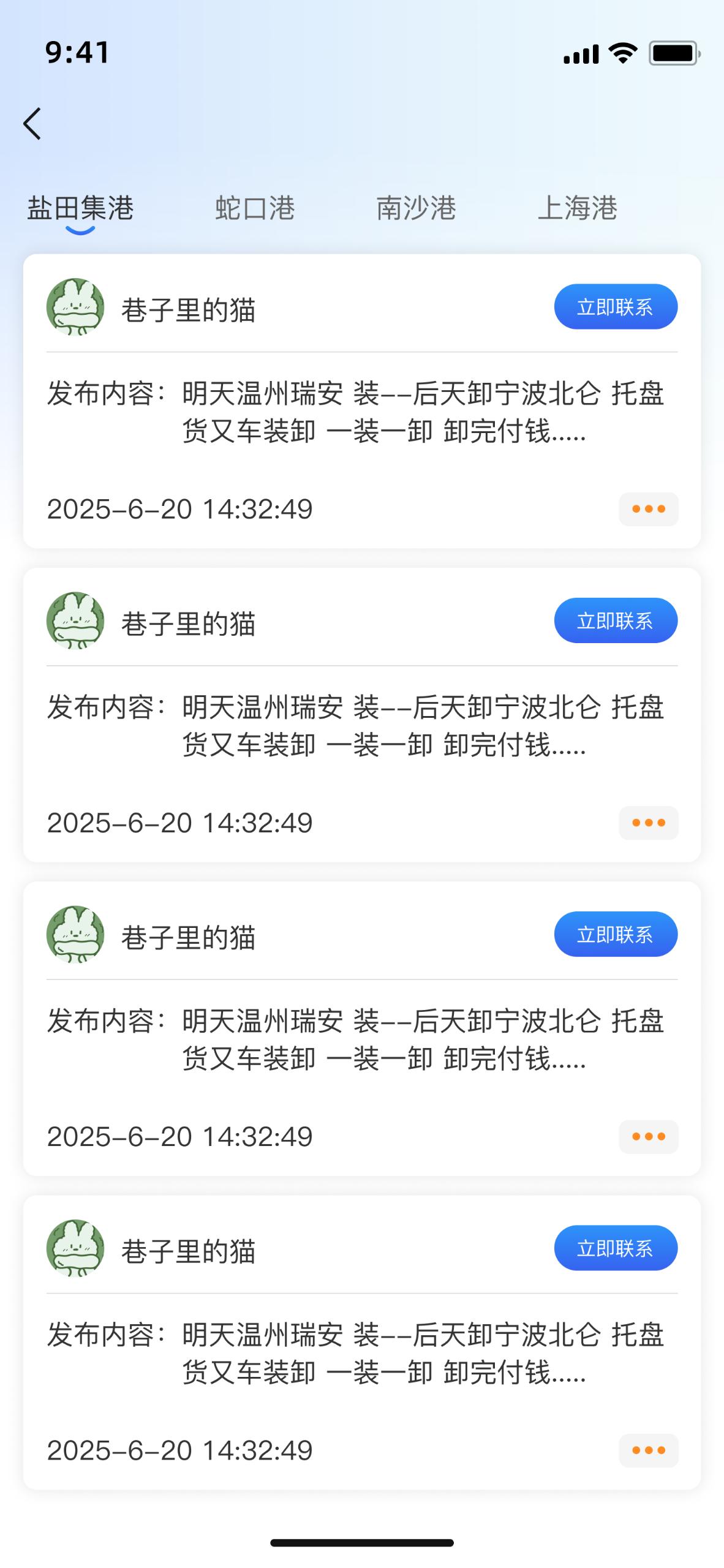724x1568 pixels.
Task: Switch to the 蛇口港 tab
Action: [x=255, y=208]
